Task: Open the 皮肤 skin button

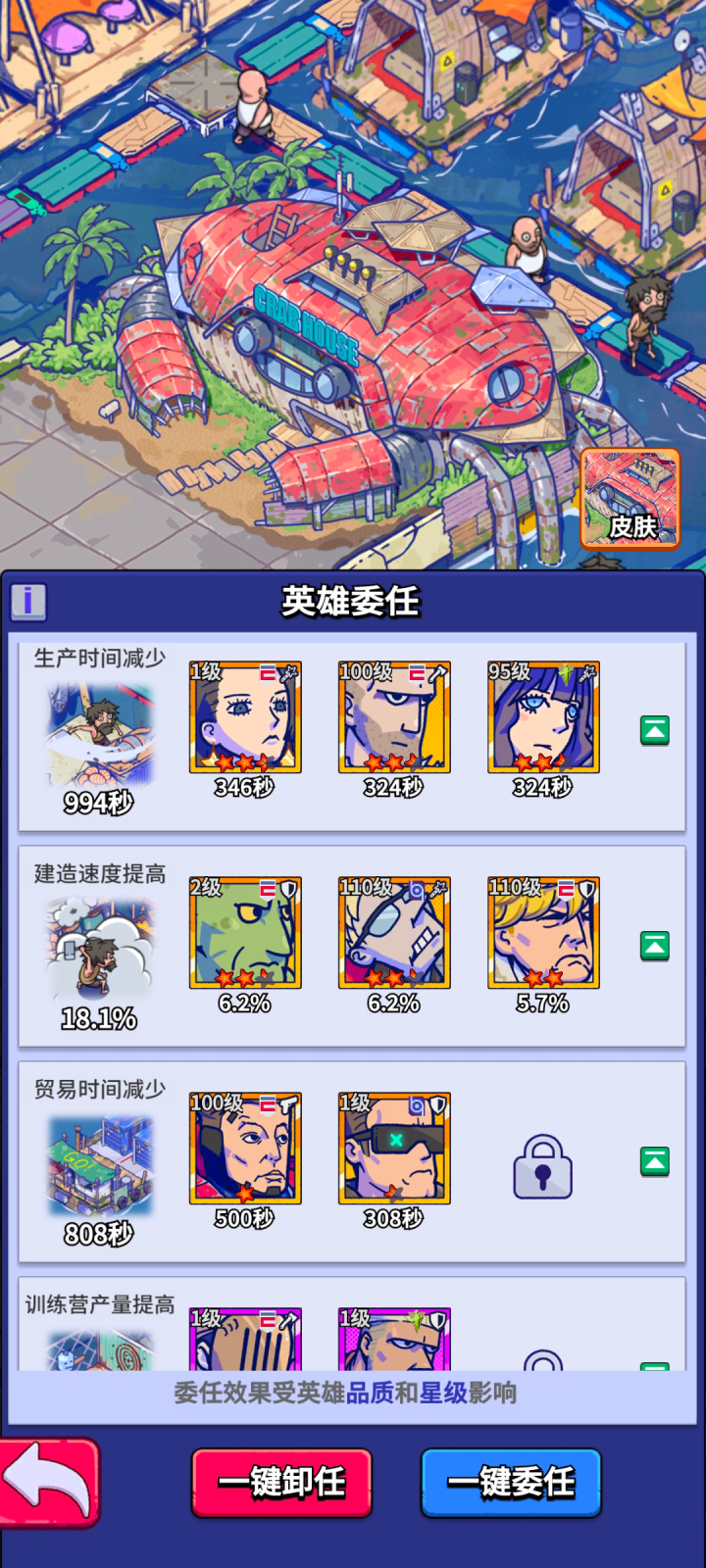Action: pyautogui.click(x=630, y=498)
